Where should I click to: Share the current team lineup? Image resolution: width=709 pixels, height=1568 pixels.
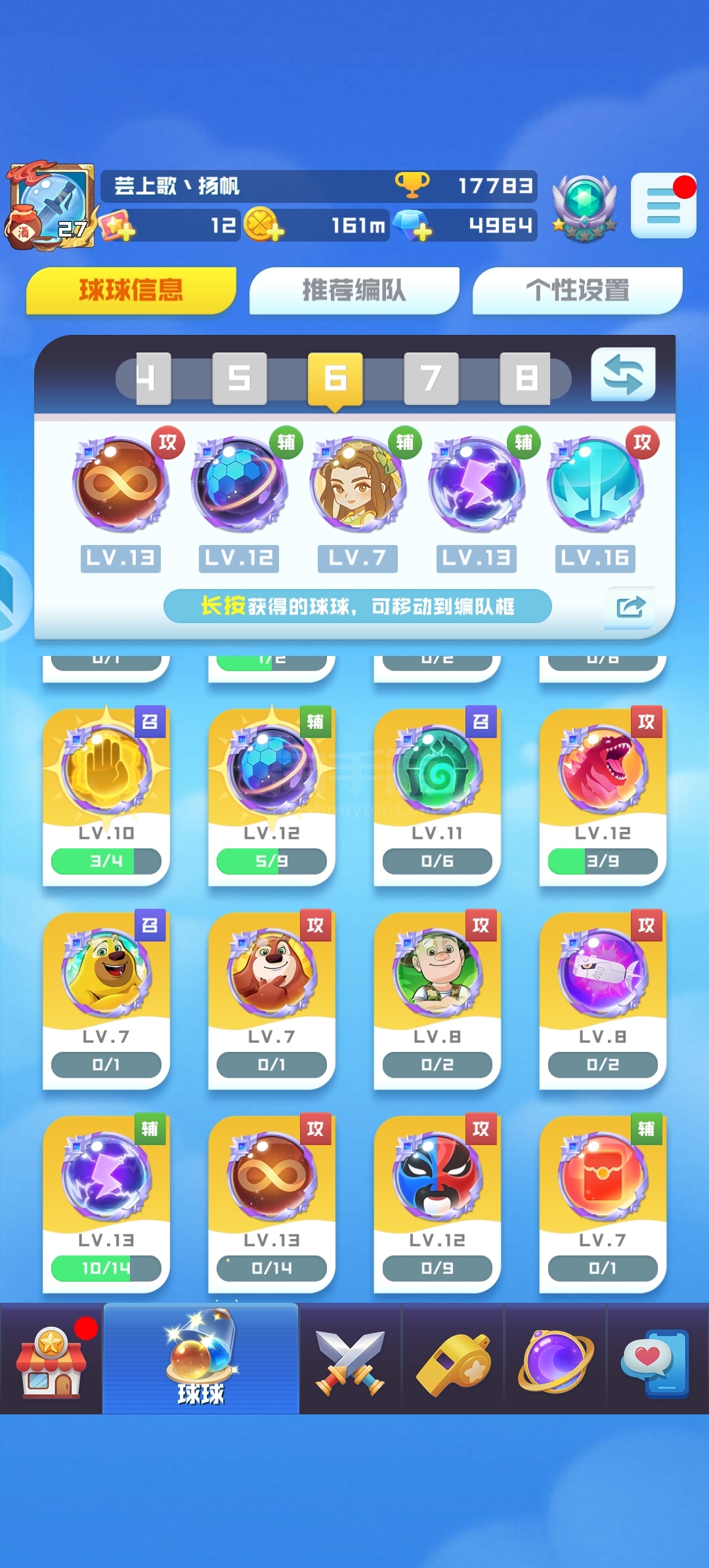630,607
